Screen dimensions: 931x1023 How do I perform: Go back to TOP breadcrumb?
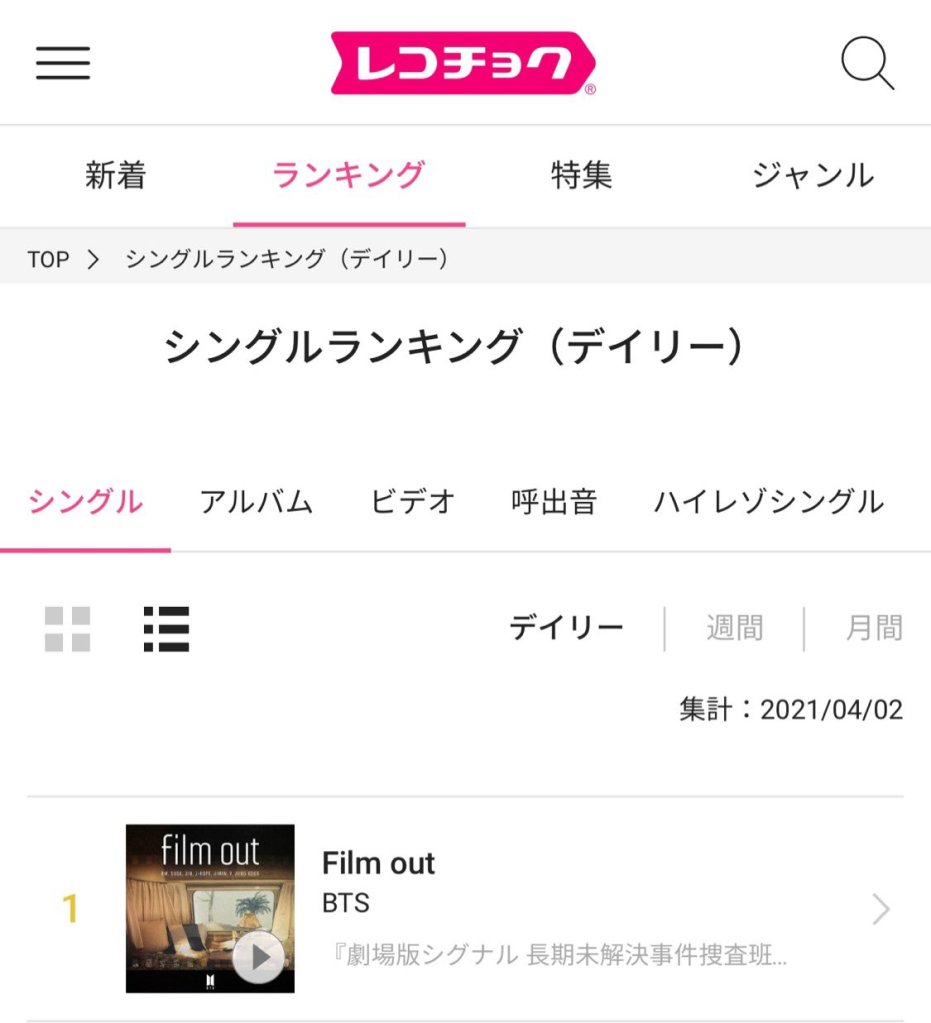[x=48, y=259]
